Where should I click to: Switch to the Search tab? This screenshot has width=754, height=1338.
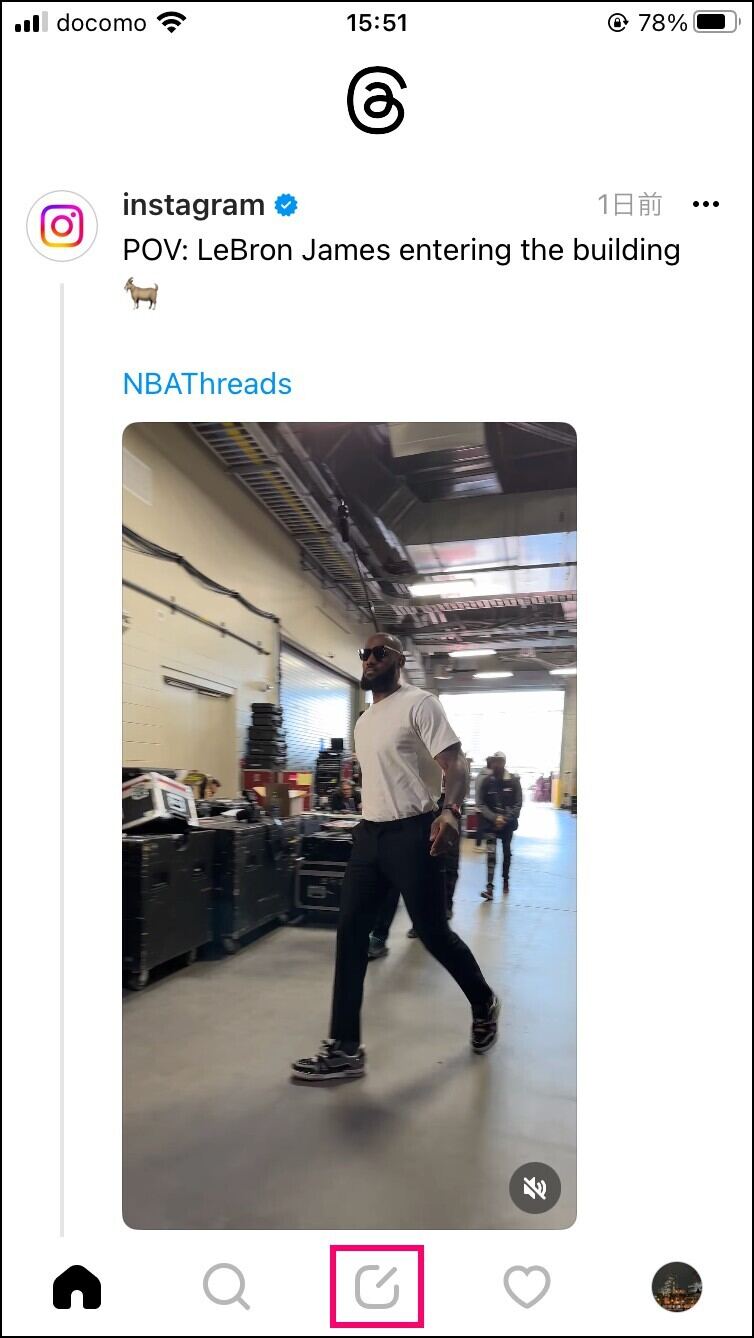tap(227, 1286)
